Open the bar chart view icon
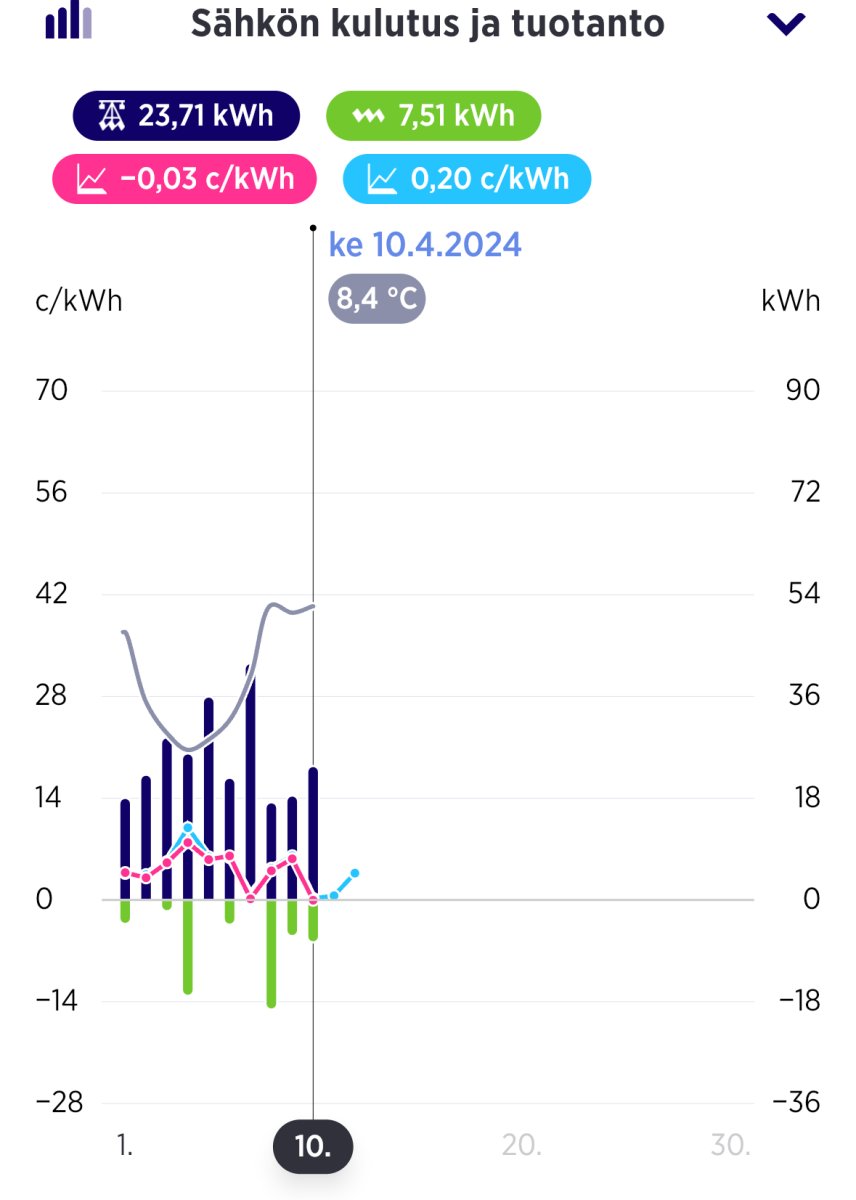This screenshot has height=1200, width=856. (68, 21)
